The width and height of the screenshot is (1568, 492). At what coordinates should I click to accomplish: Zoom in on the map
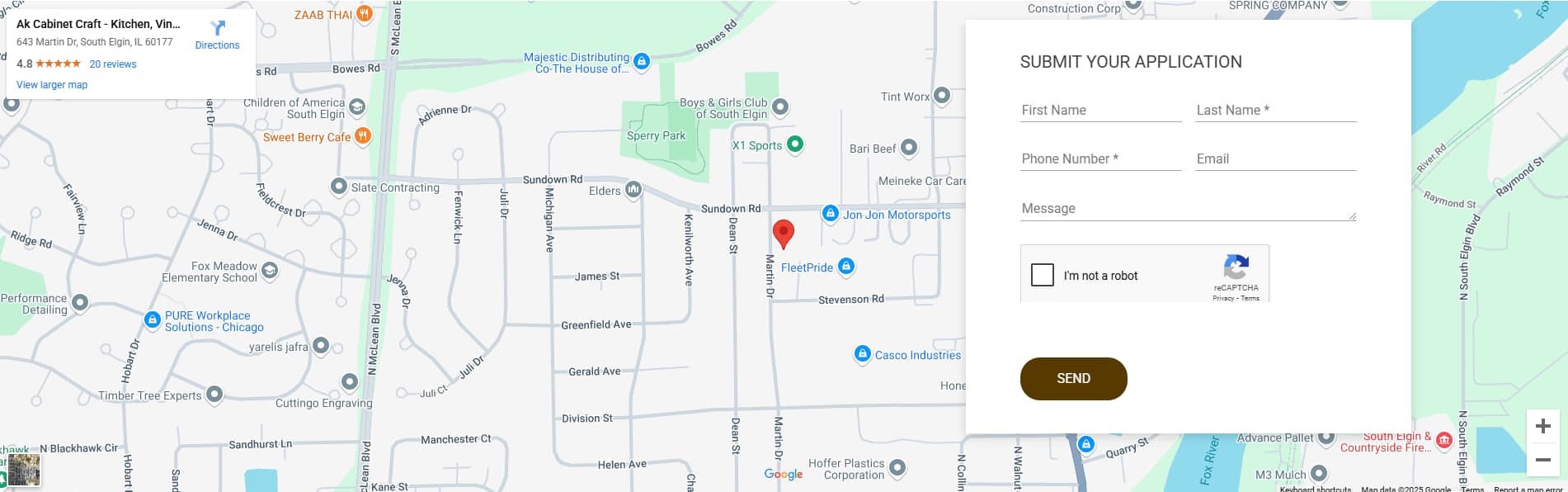(x=1542, y=427)
